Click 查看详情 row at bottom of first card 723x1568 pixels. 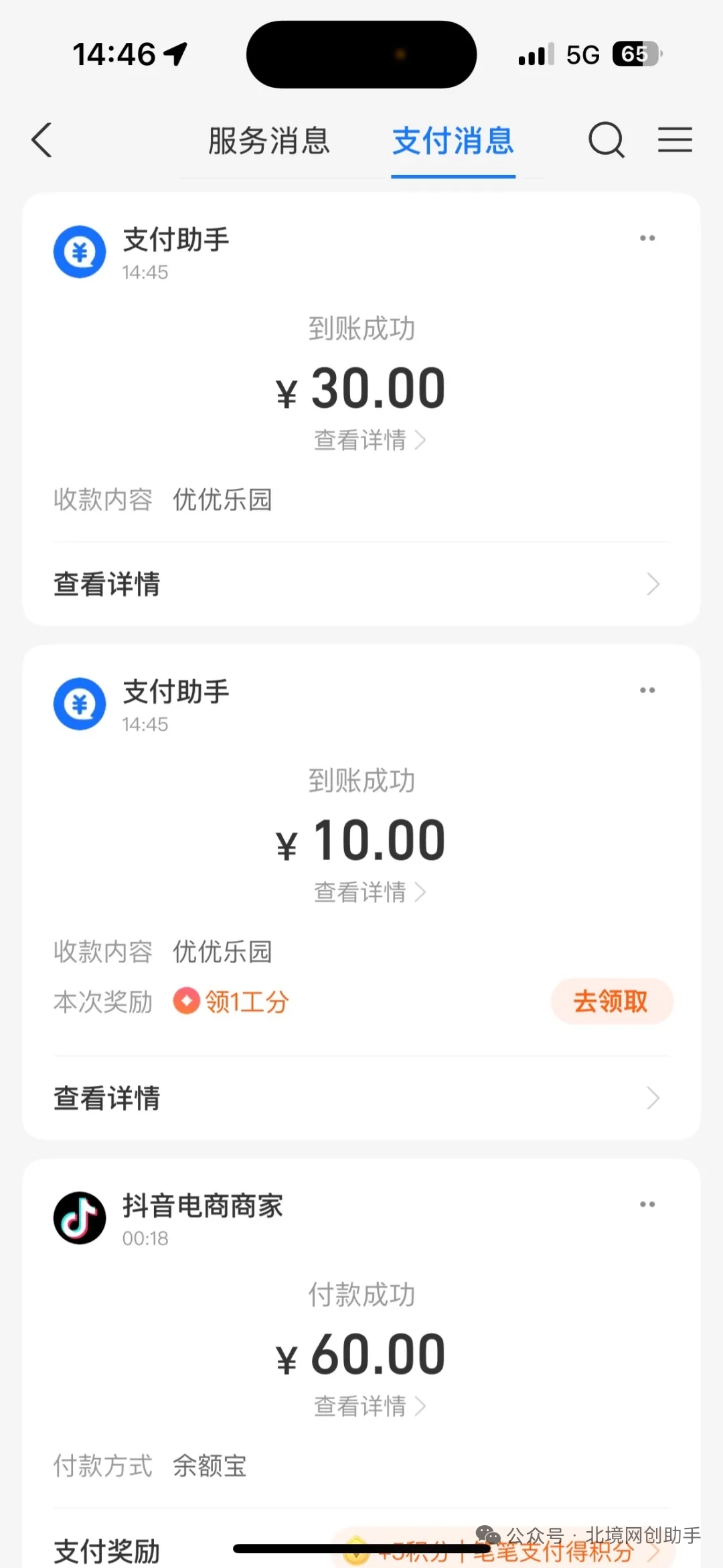(x=107, y=583)
